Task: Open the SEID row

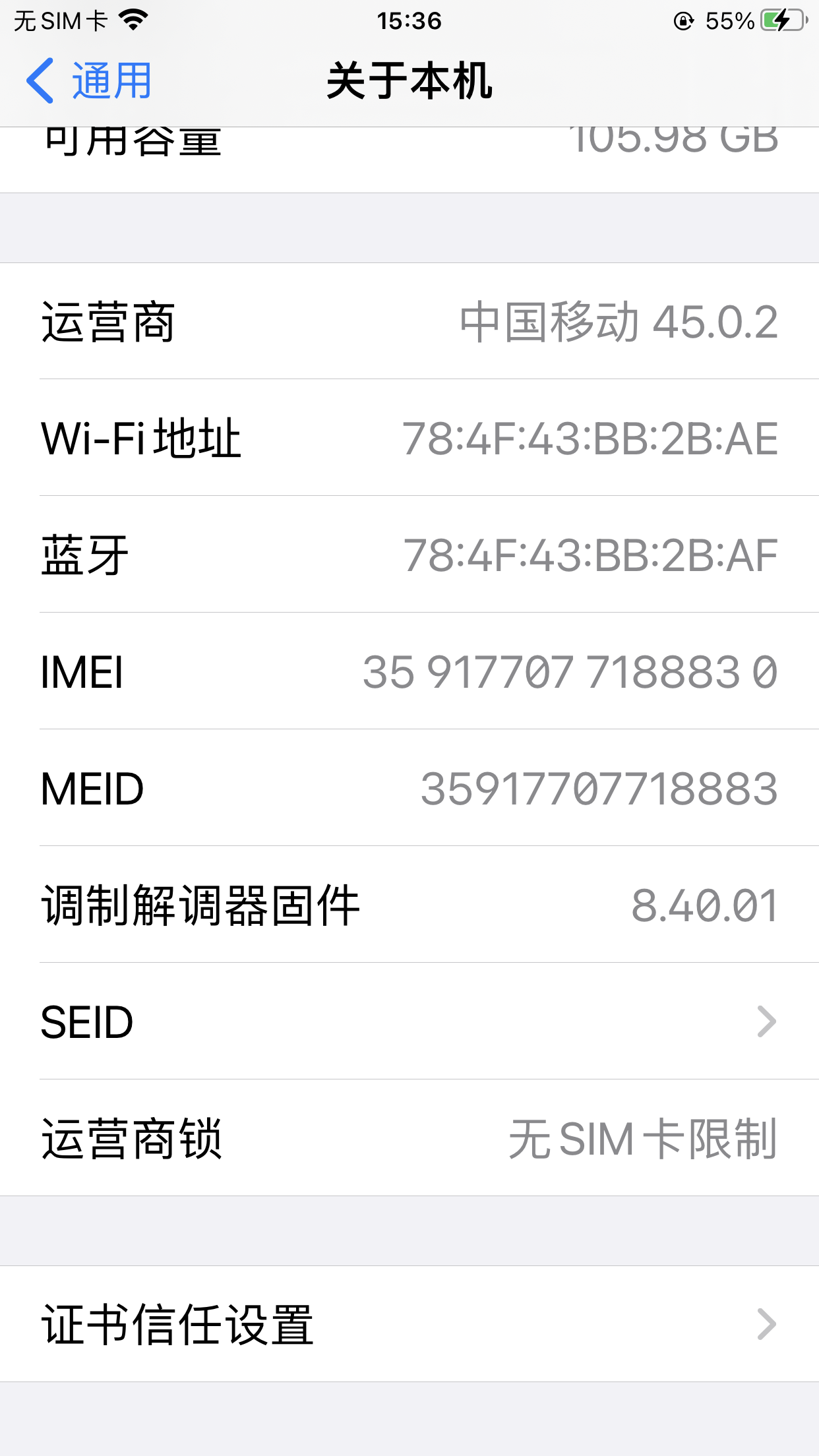Action: (x=409, y=1021)
